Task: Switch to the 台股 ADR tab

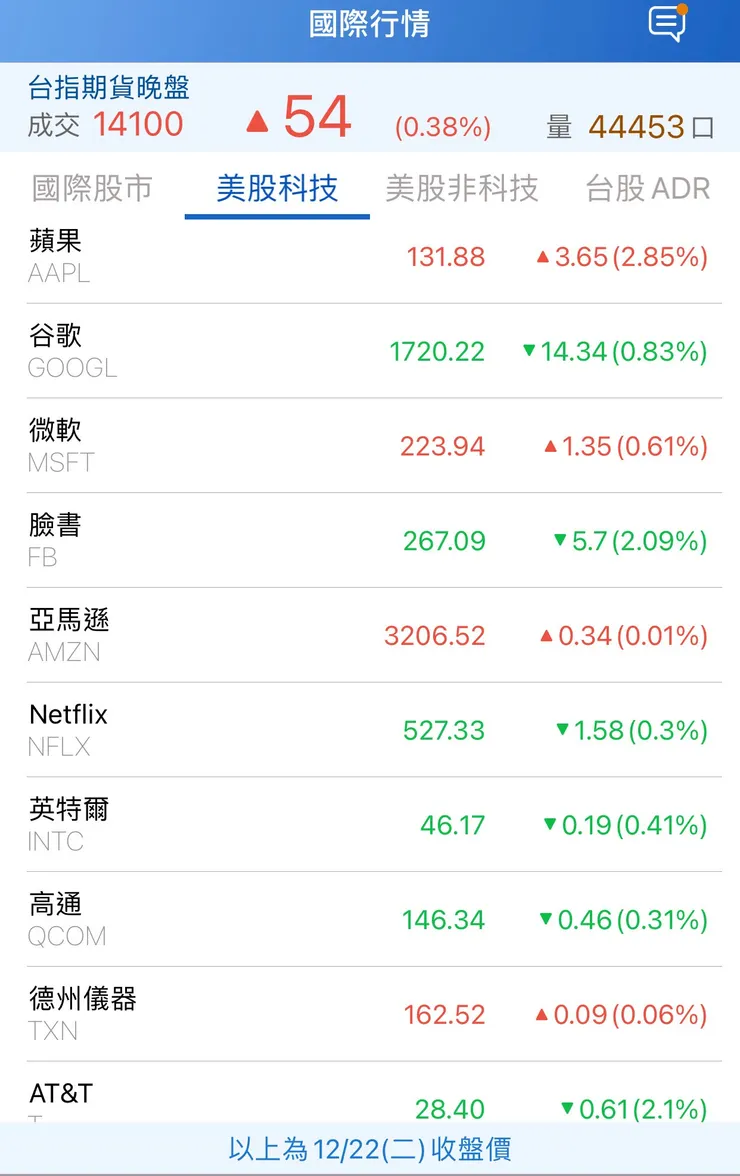Action: coord(646,188)
